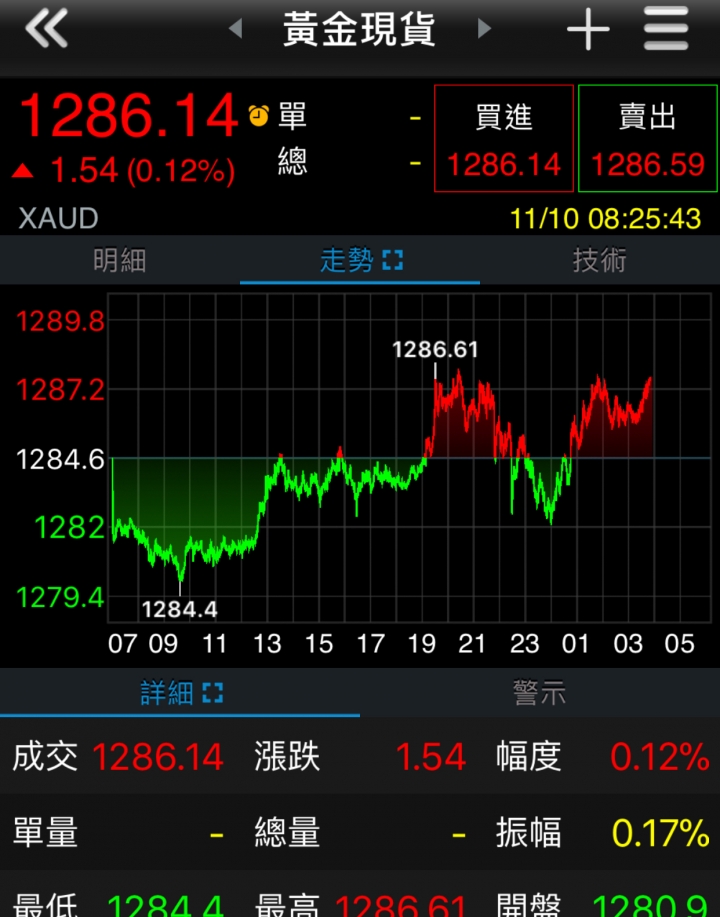Show the 詳細 details tab
The image size is (720, 917).
(180, 693)
